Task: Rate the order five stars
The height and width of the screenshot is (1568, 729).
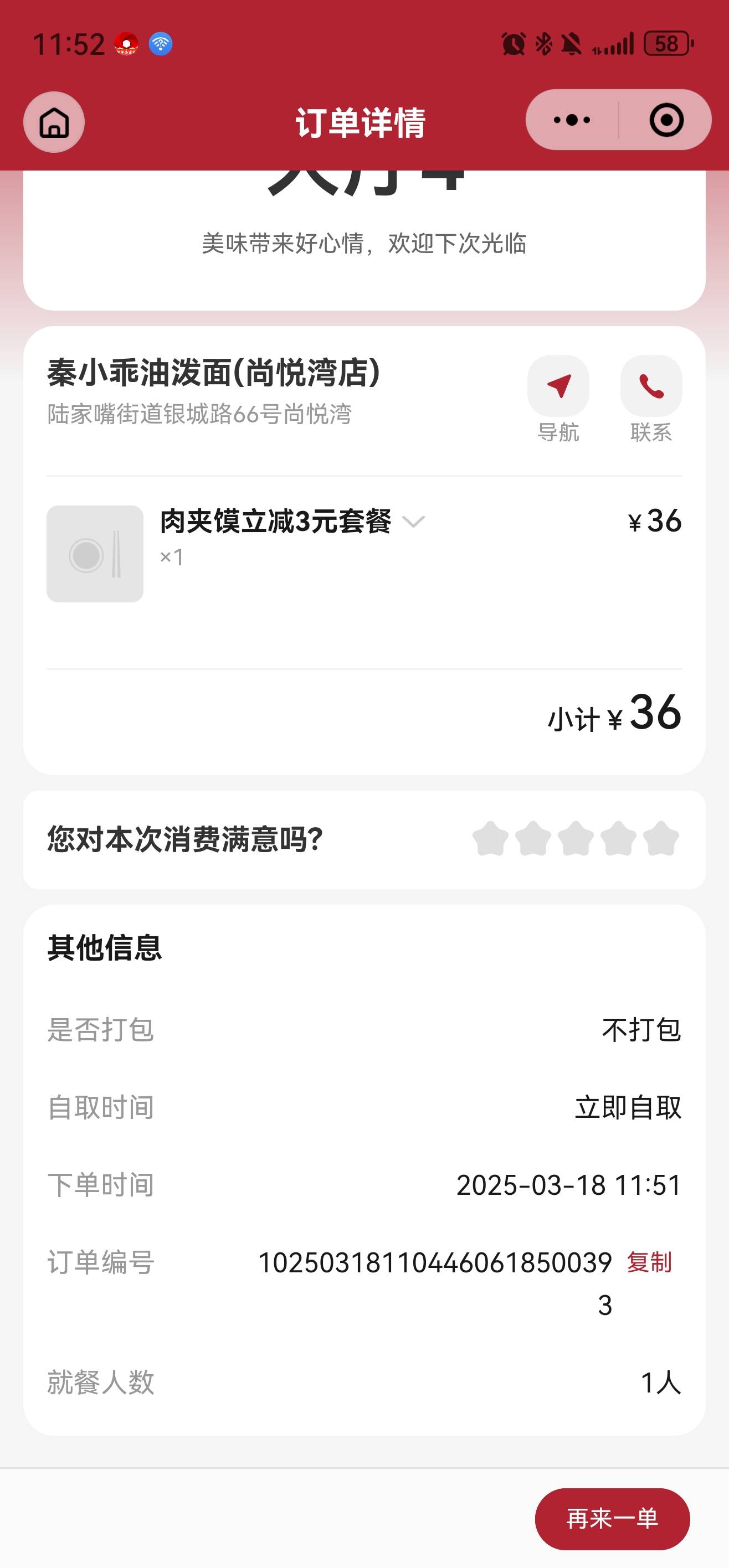Action: click(x=661, y=839)
